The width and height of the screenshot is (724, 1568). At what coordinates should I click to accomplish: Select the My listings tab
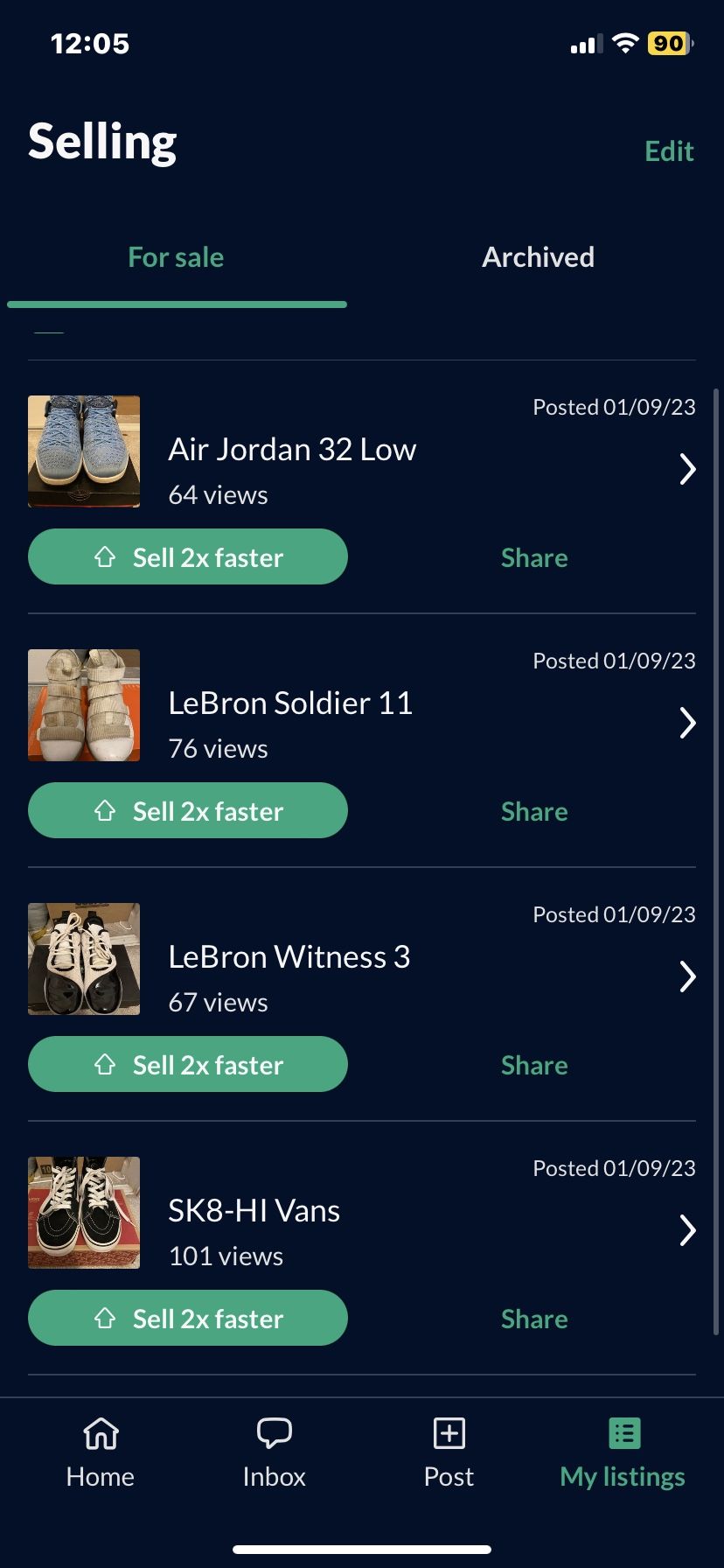(x=623, y=1452)
